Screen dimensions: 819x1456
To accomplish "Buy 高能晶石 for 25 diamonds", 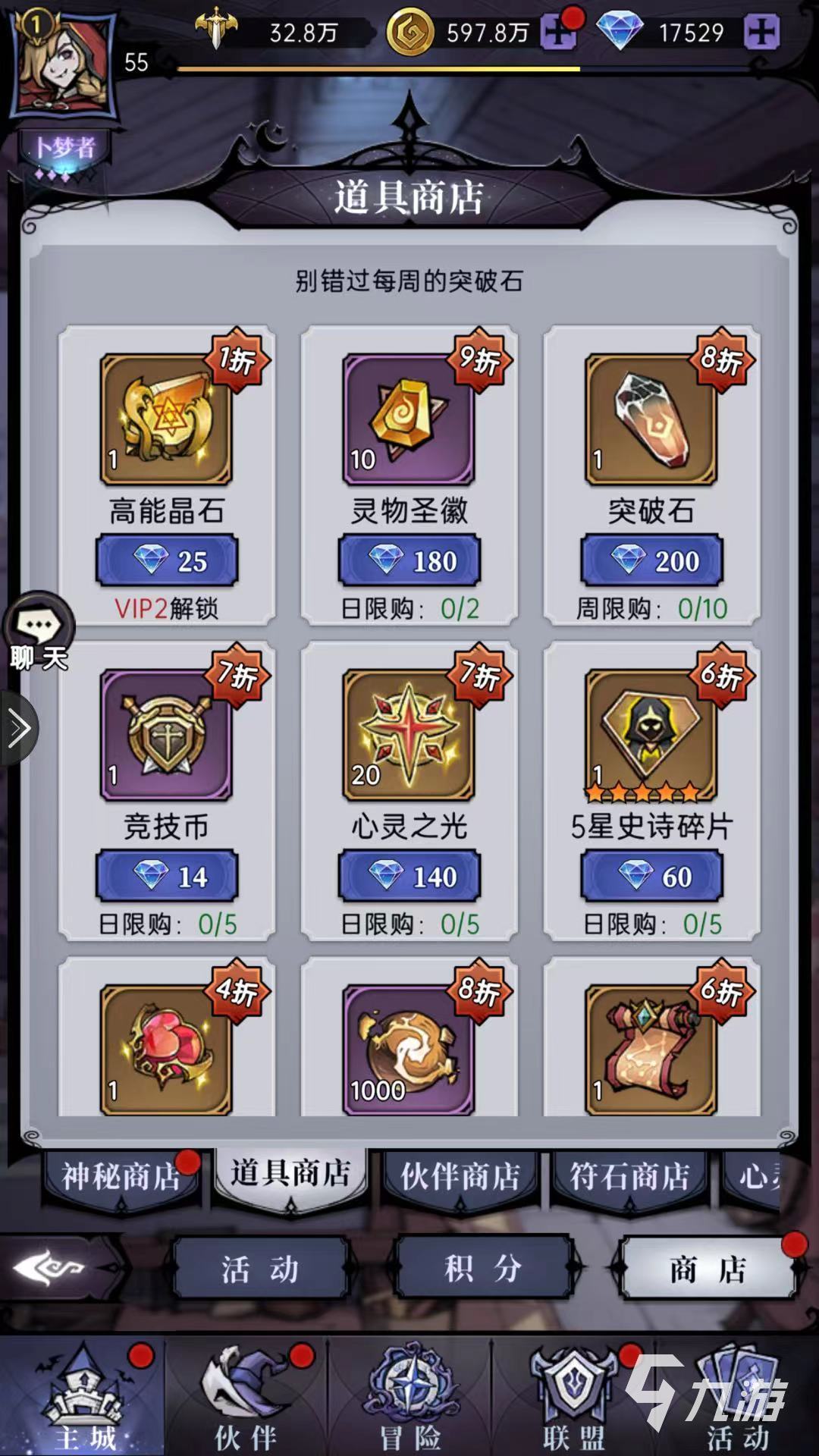I will pos(167,561).
